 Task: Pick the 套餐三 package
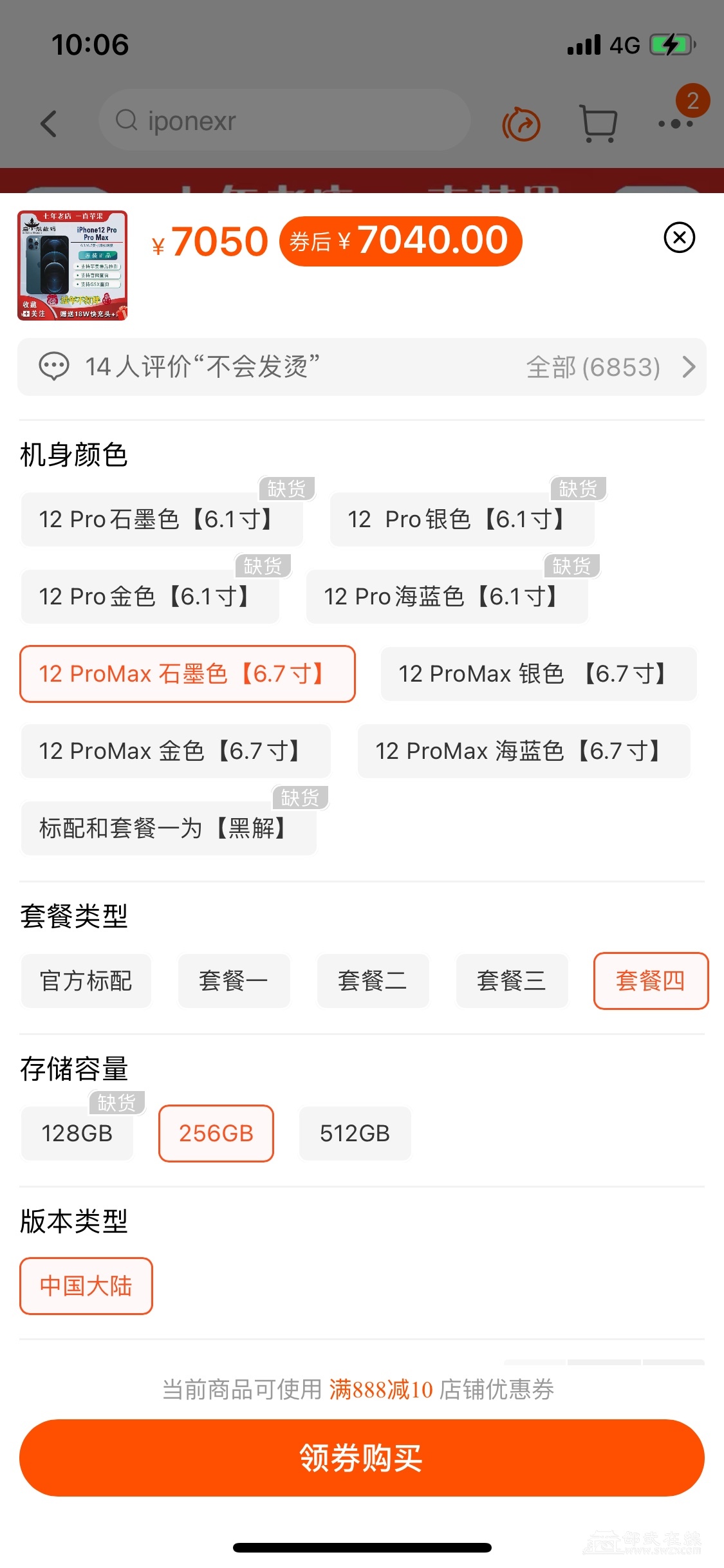[x=512, y=981]
